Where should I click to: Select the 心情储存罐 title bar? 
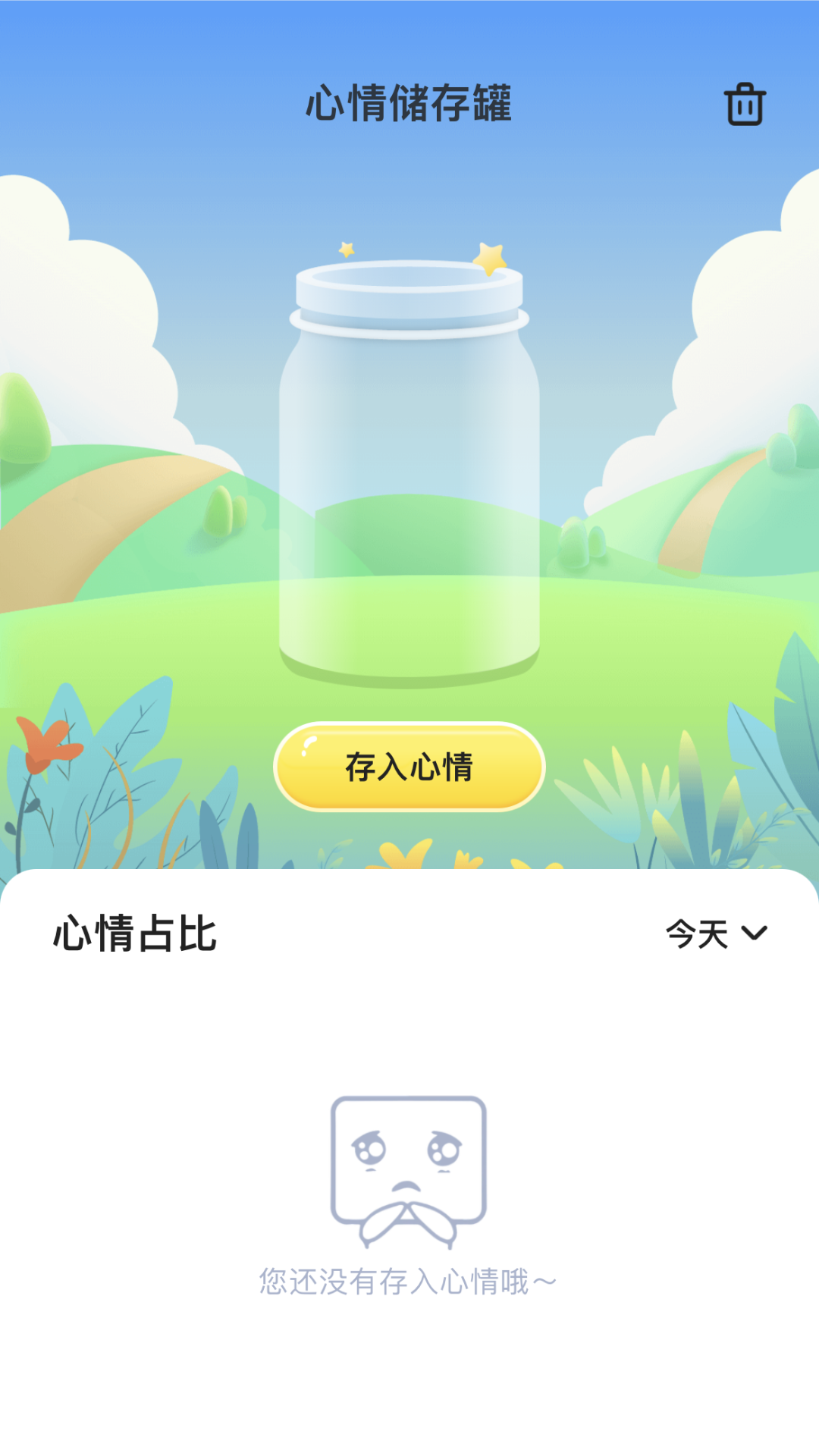pyautogui.click(x=409, y=105)
